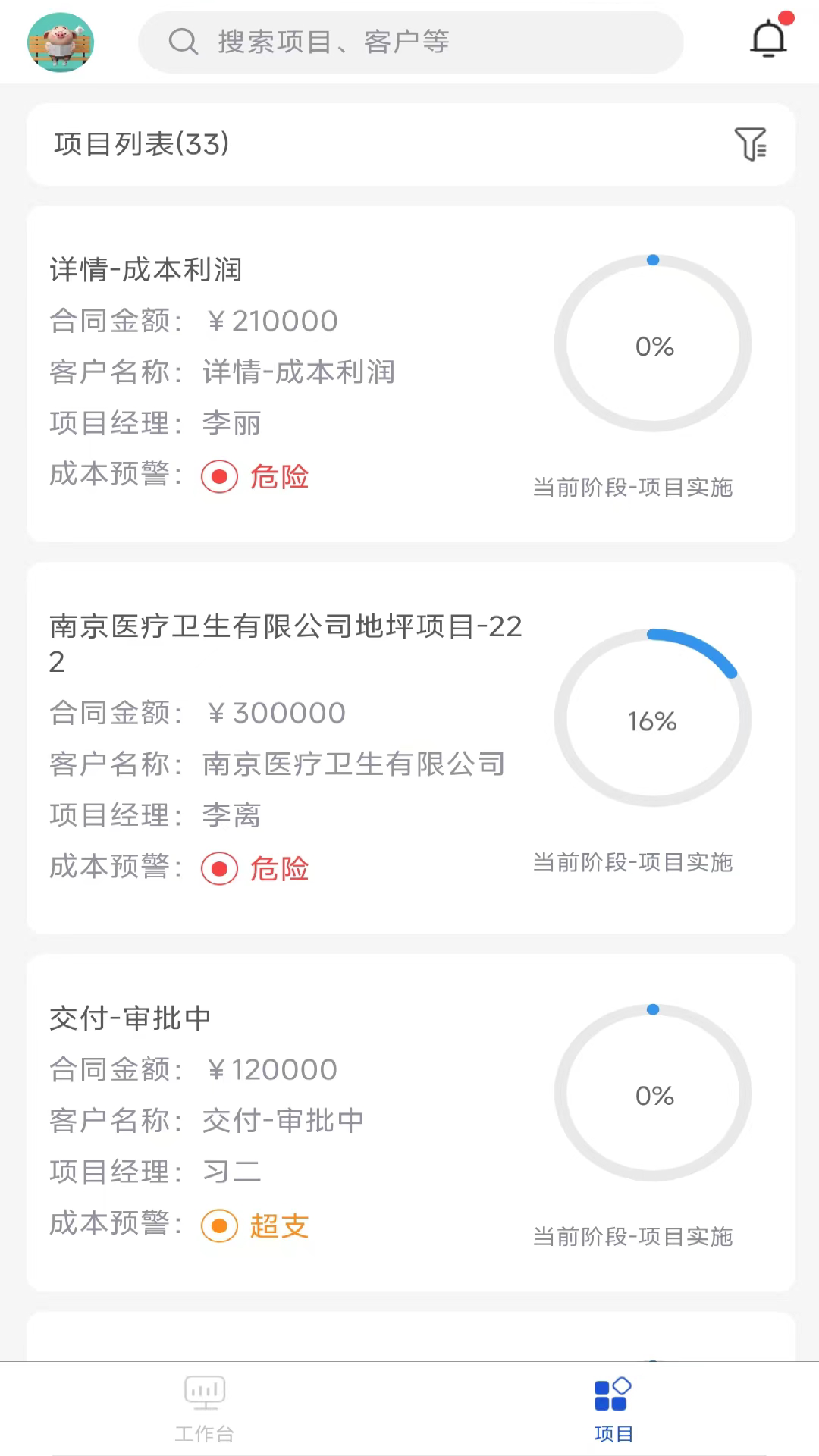Screen dimensions: 819x1456
Task: Click the 16% progress ring
Action: point(652,720)
